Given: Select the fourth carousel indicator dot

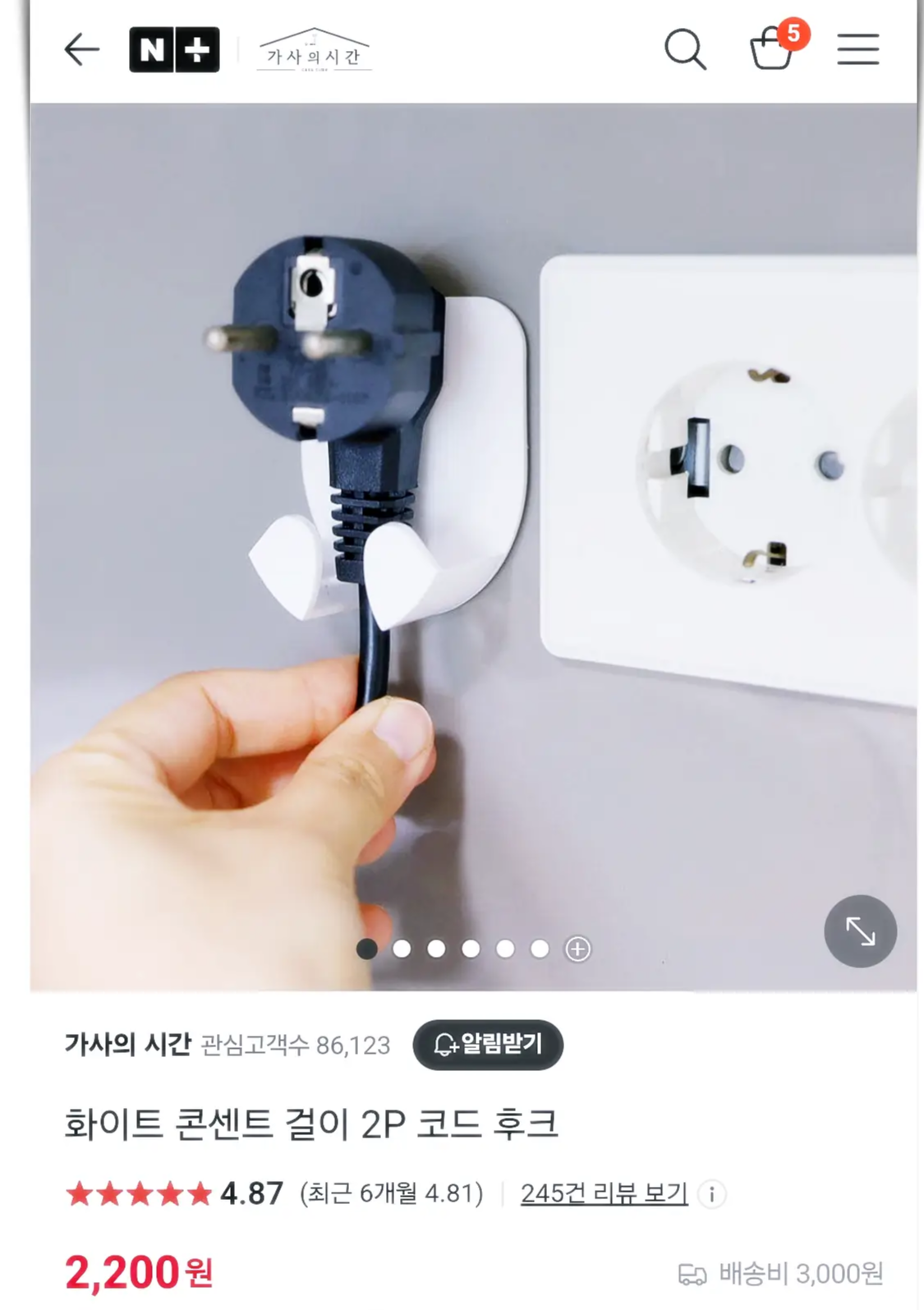Looking at the screenshot, I should [x=471, y=949].
